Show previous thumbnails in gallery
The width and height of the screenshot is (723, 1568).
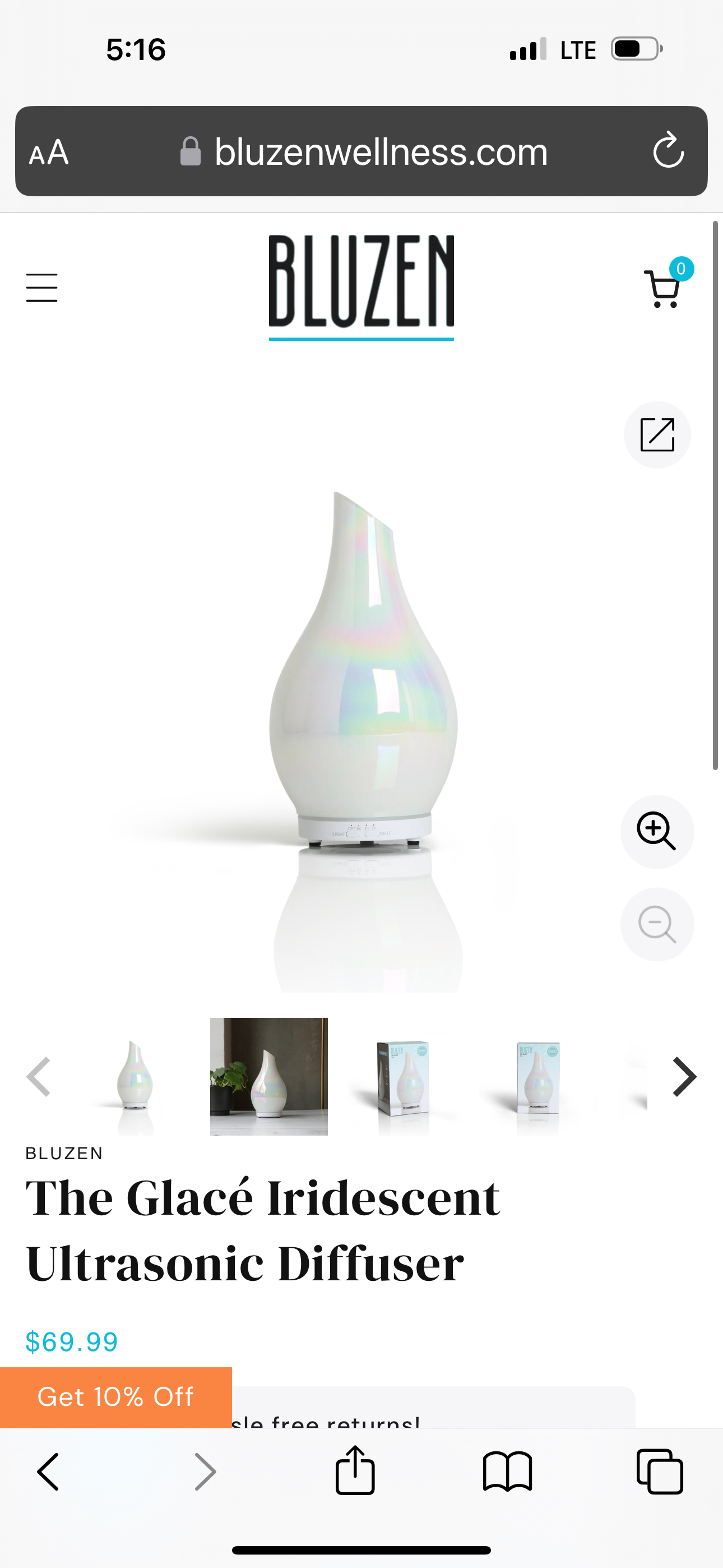pyautogui.click(x=39, y=1076)
